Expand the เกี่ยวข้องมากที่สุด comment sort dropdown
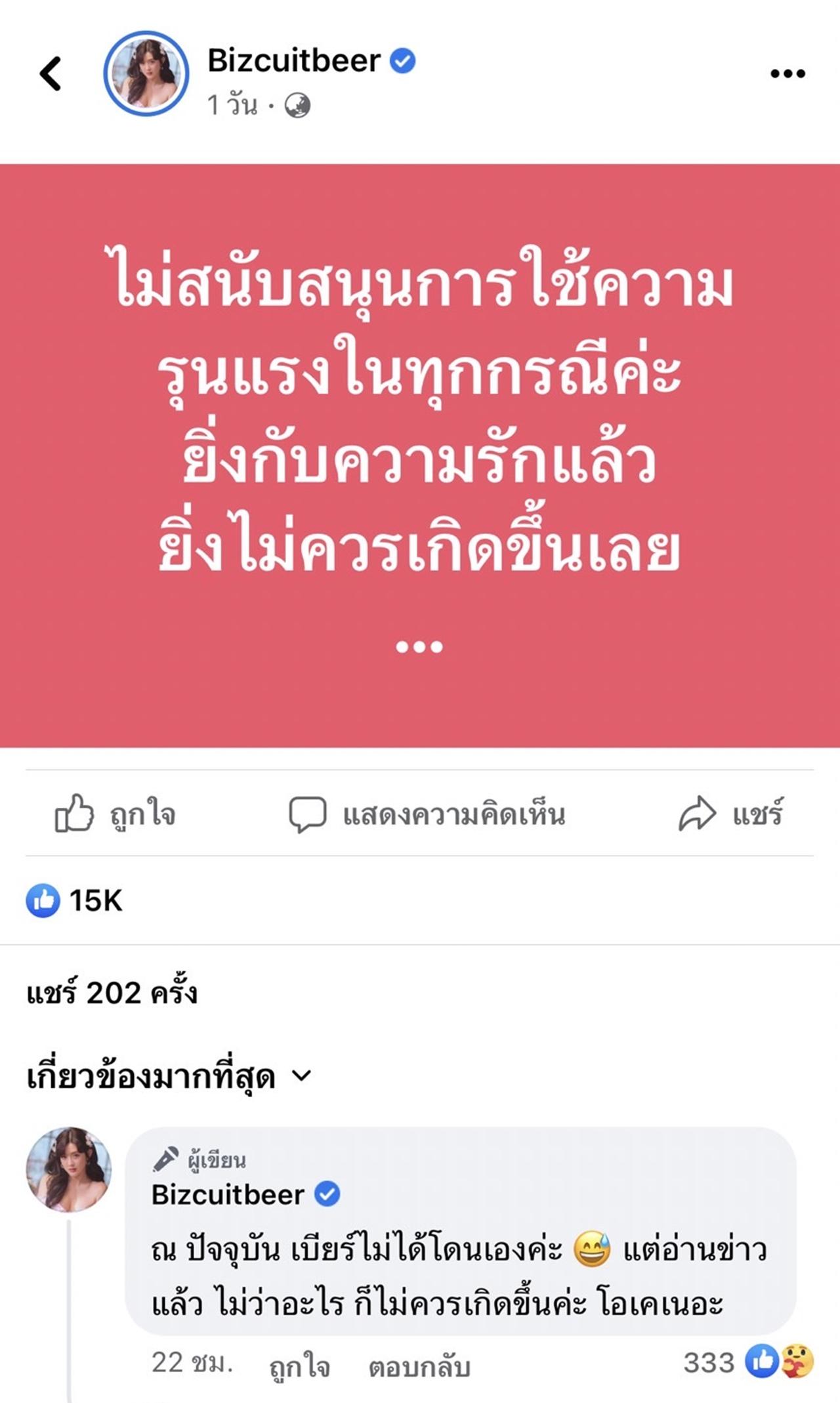The width and height of the screenshot is (840, 1403). click(169, 1077)
